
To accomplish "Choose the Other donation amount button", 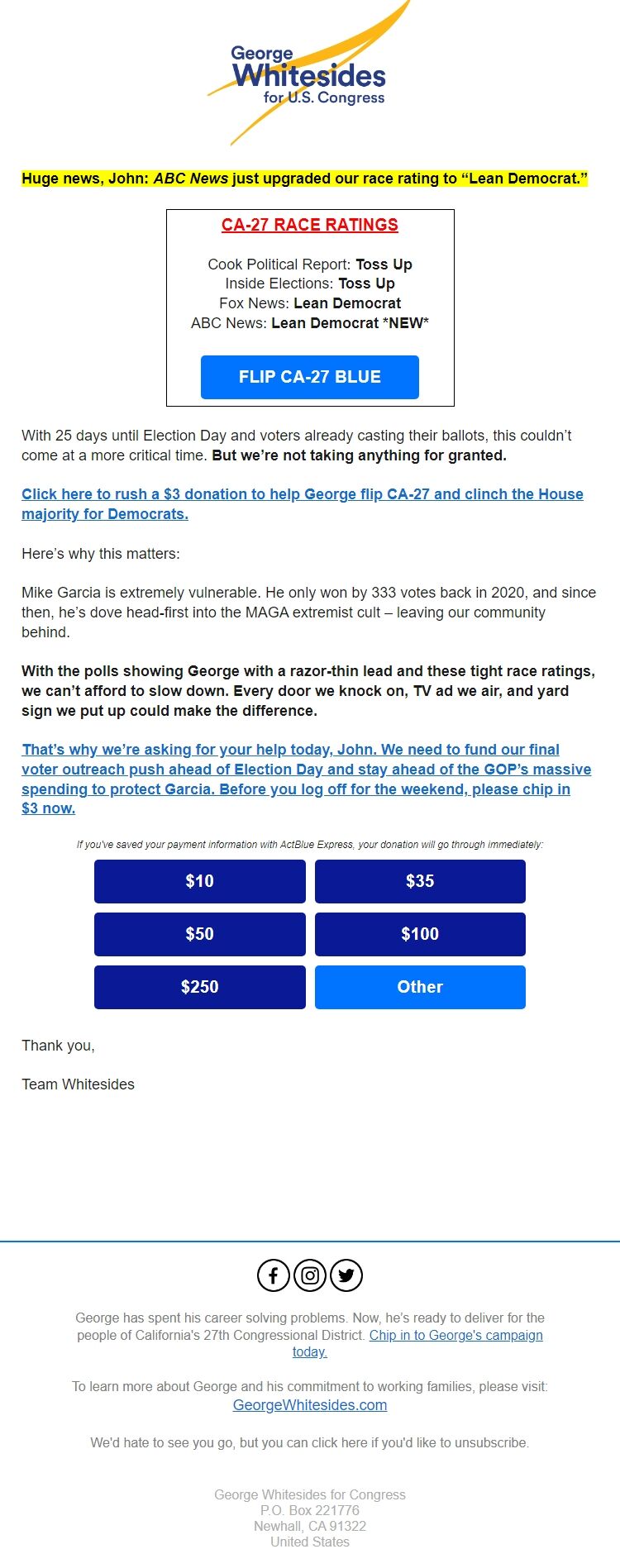I will (x=420, y=987).
